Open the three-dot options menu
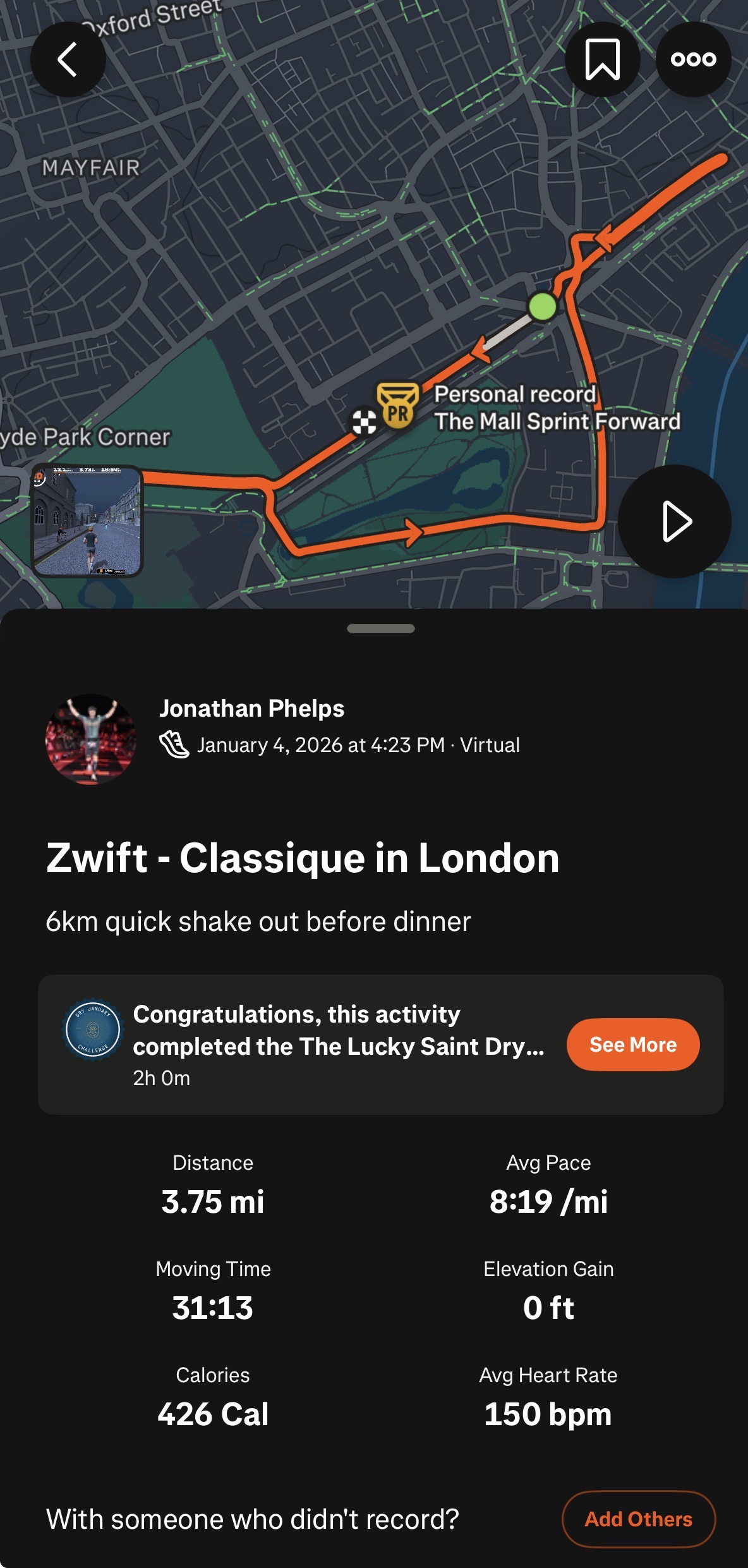Image resolution: width=748 pixels, height=1568 pixels. 692,59
